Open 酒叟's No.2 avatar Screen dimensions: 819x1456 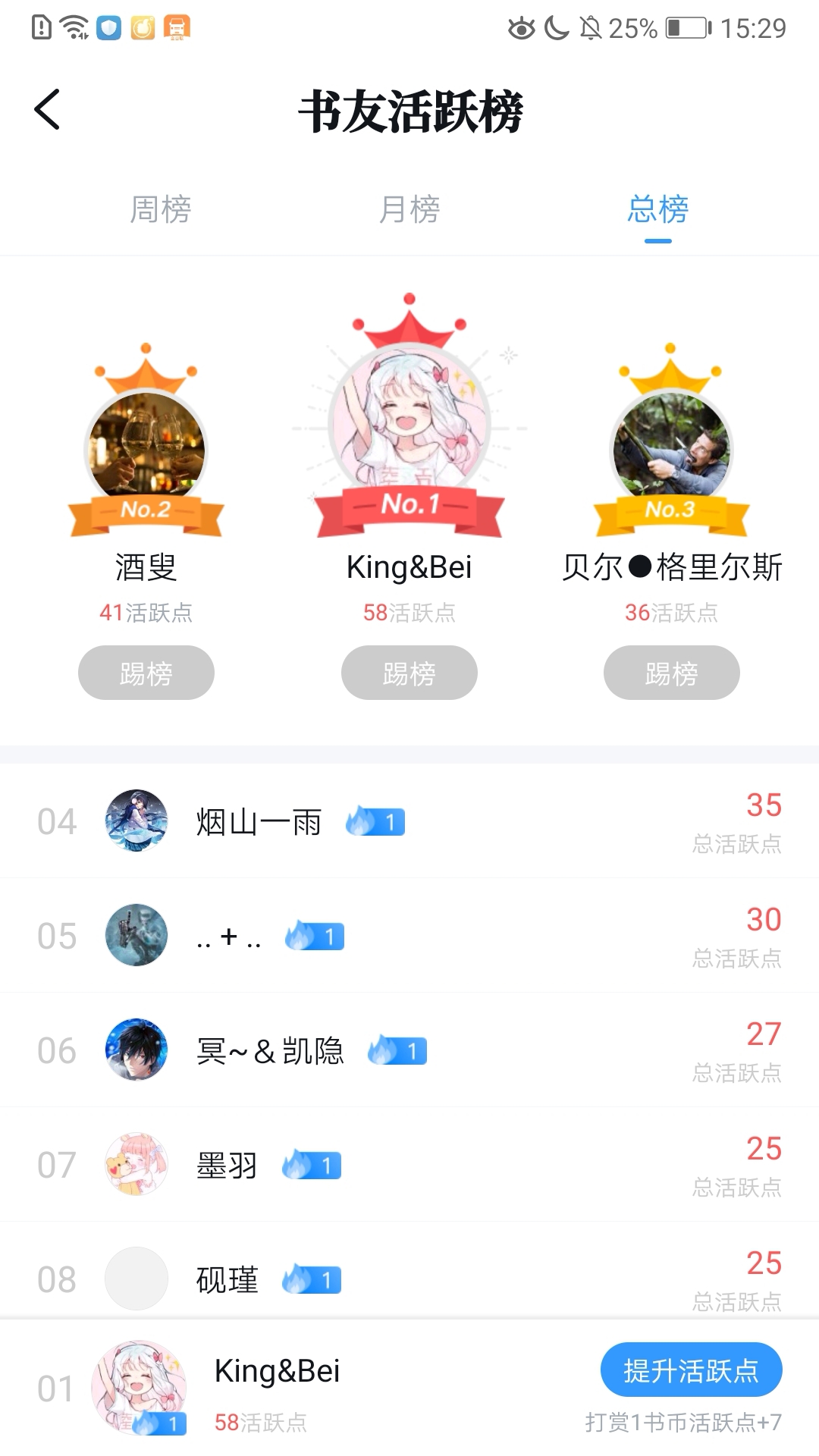(146, 449)
